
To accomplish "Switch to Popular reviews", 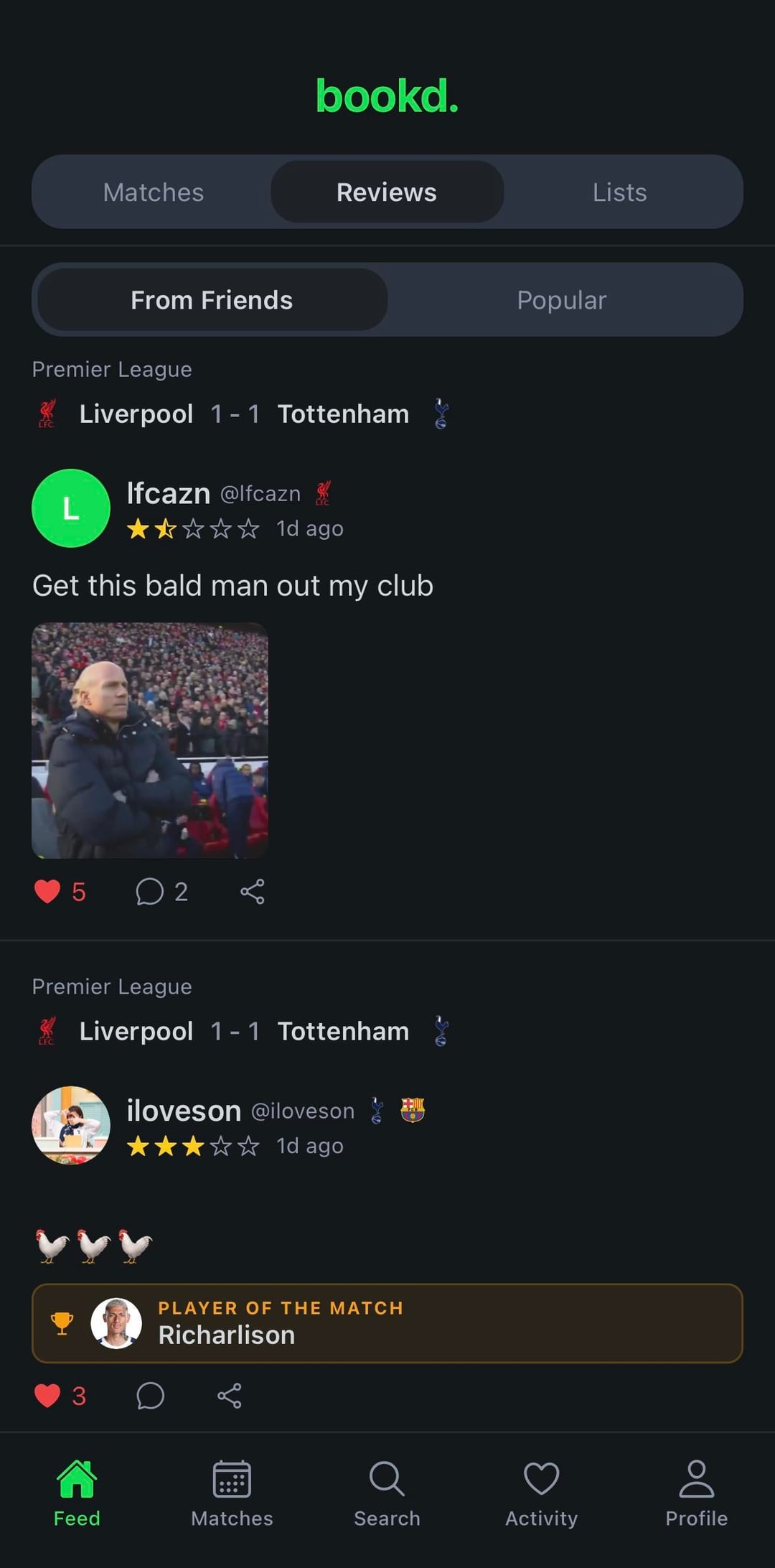I will [562, 300].
